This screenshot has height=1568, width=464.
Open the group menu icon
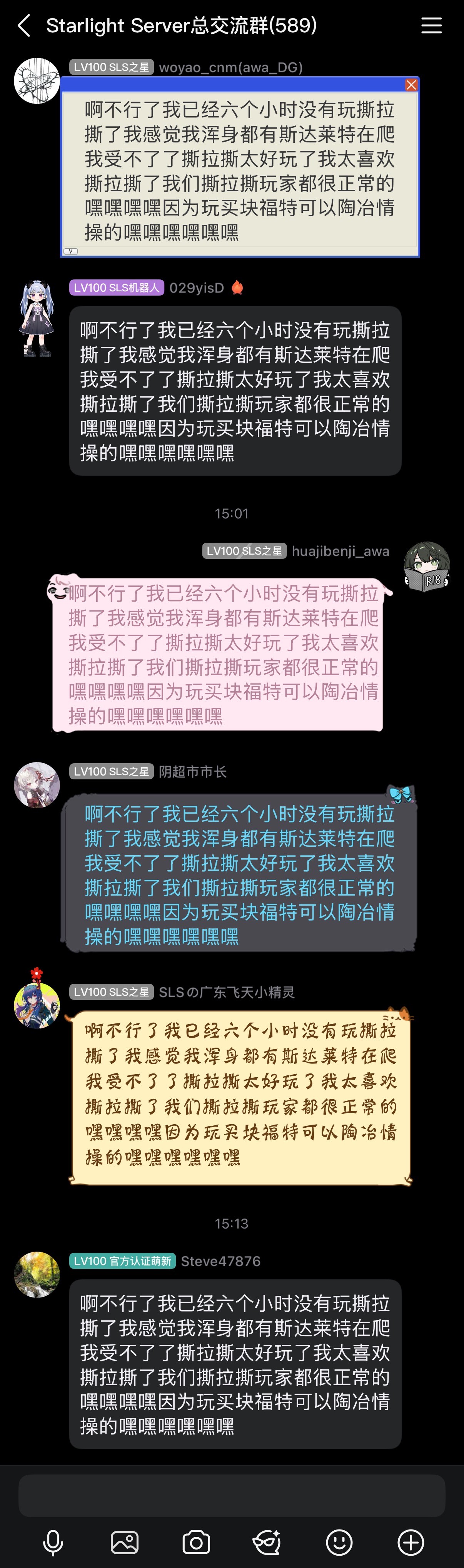(431, 25)
